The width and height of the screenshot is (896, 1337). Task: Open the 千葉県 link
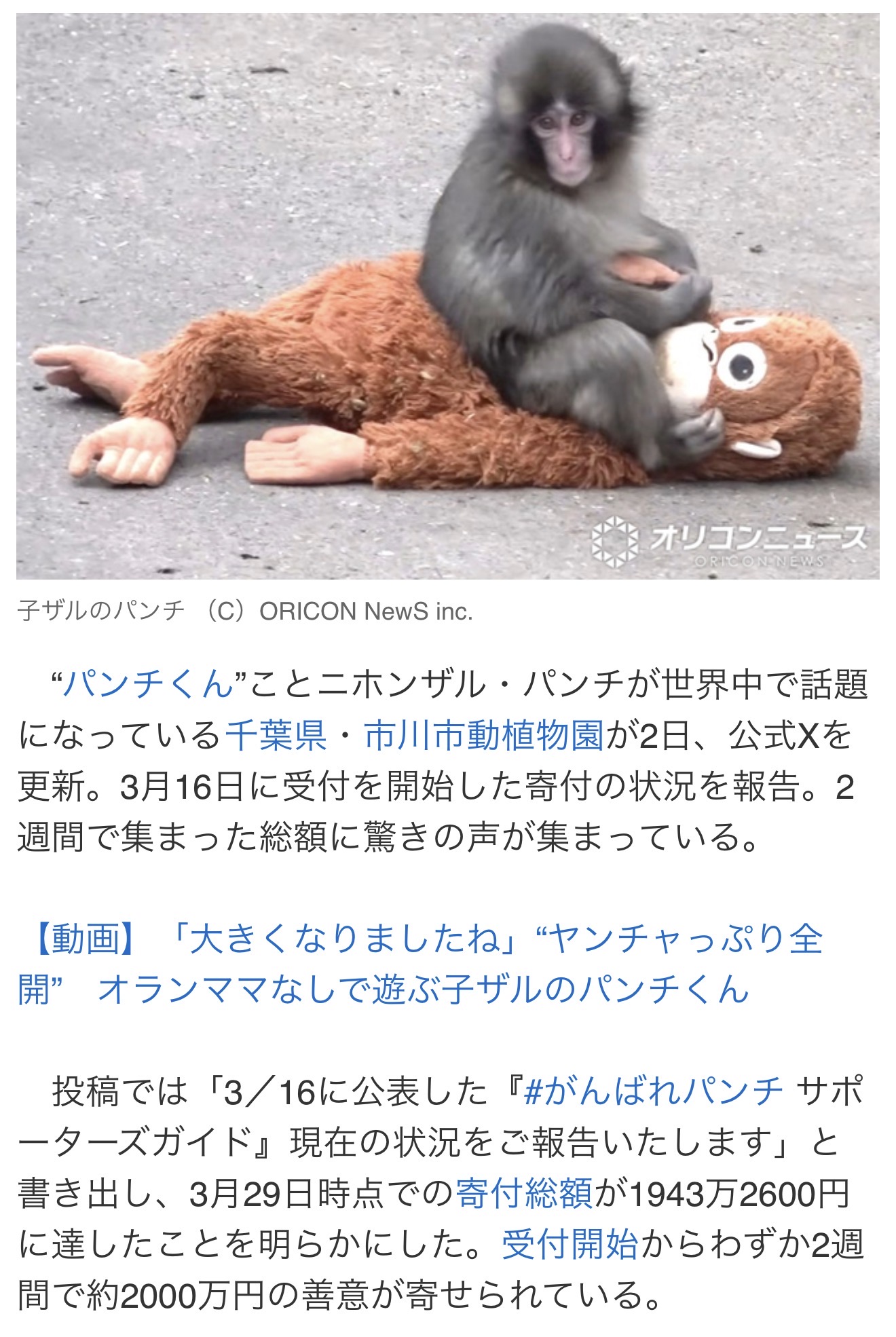276,735
